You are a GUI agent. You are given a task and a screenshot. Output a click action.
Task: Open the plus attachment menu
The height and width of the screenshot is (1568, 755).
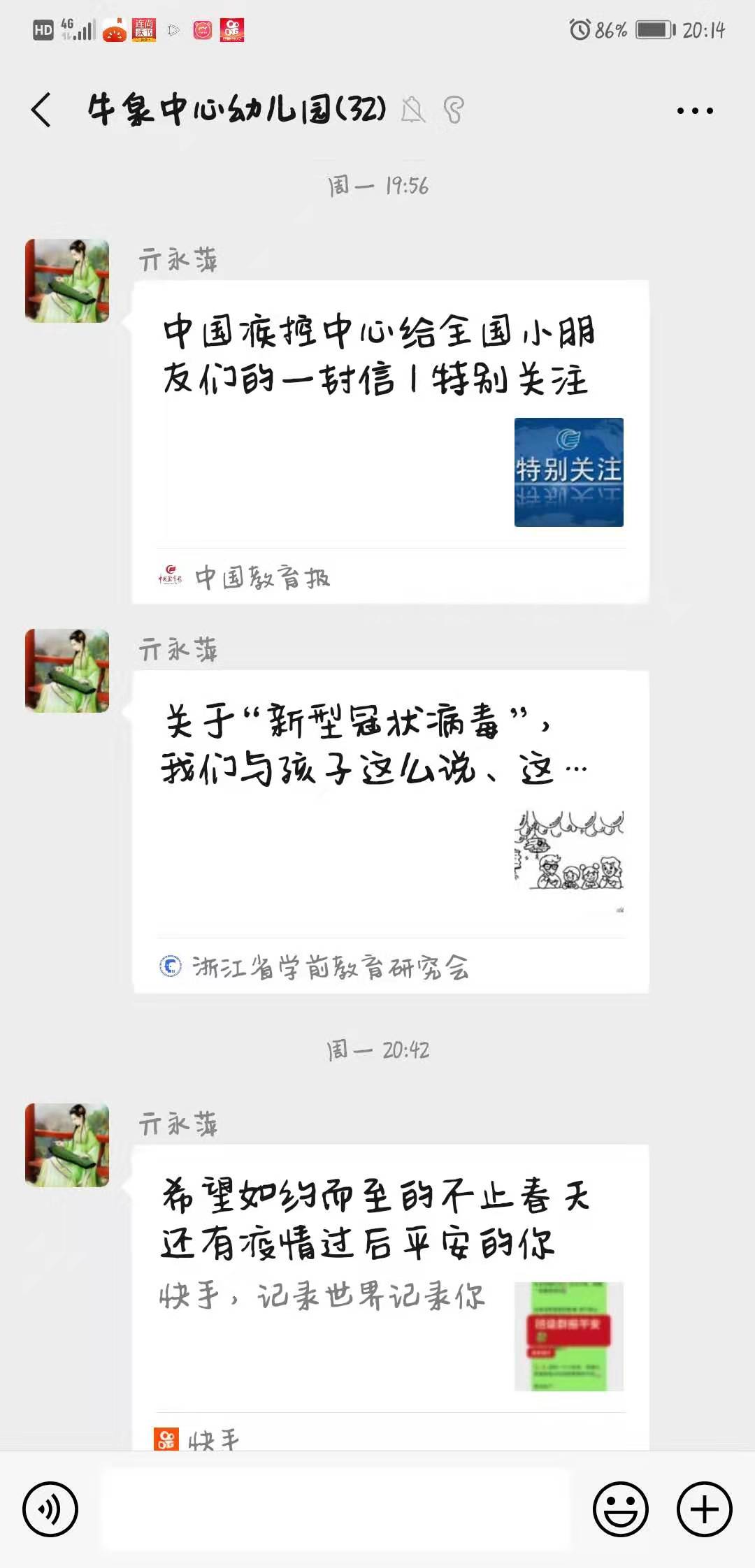[704, 1509]
